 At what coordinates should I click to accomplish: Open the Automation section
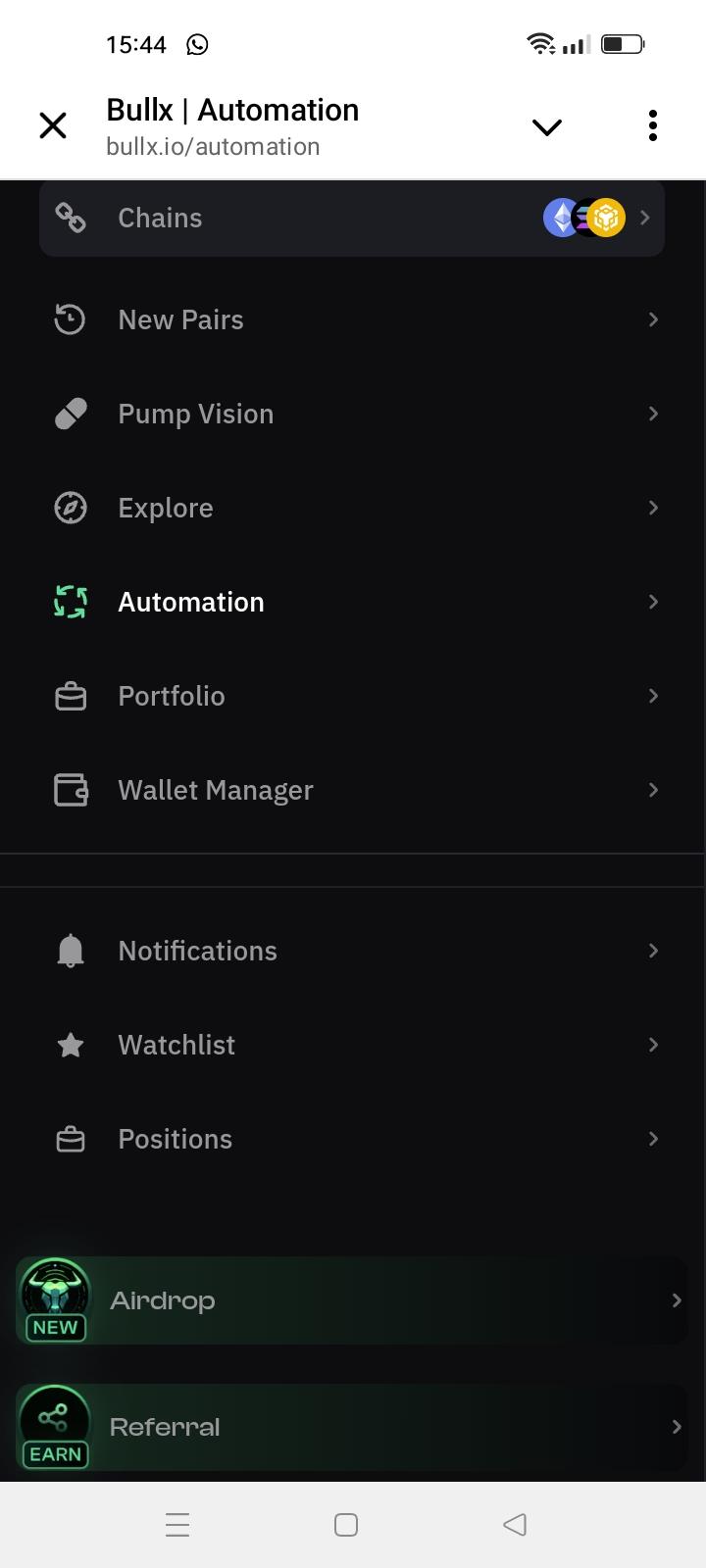pos(352,602)
